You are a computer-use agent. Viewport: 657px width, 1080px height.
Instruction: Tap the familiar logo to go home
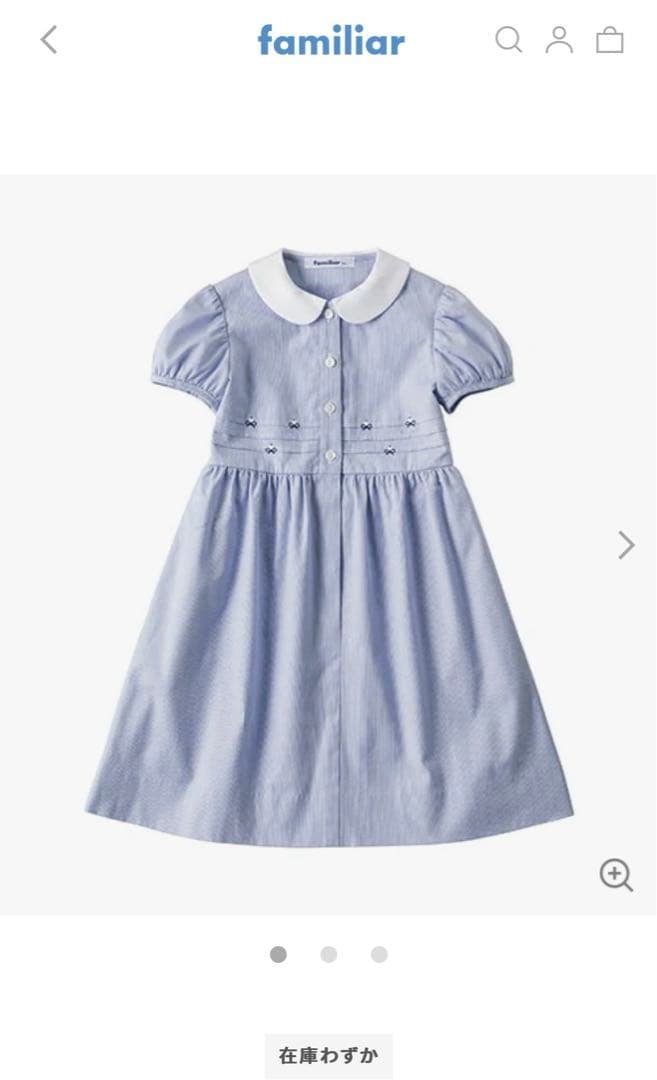click(x=331, y=40)
